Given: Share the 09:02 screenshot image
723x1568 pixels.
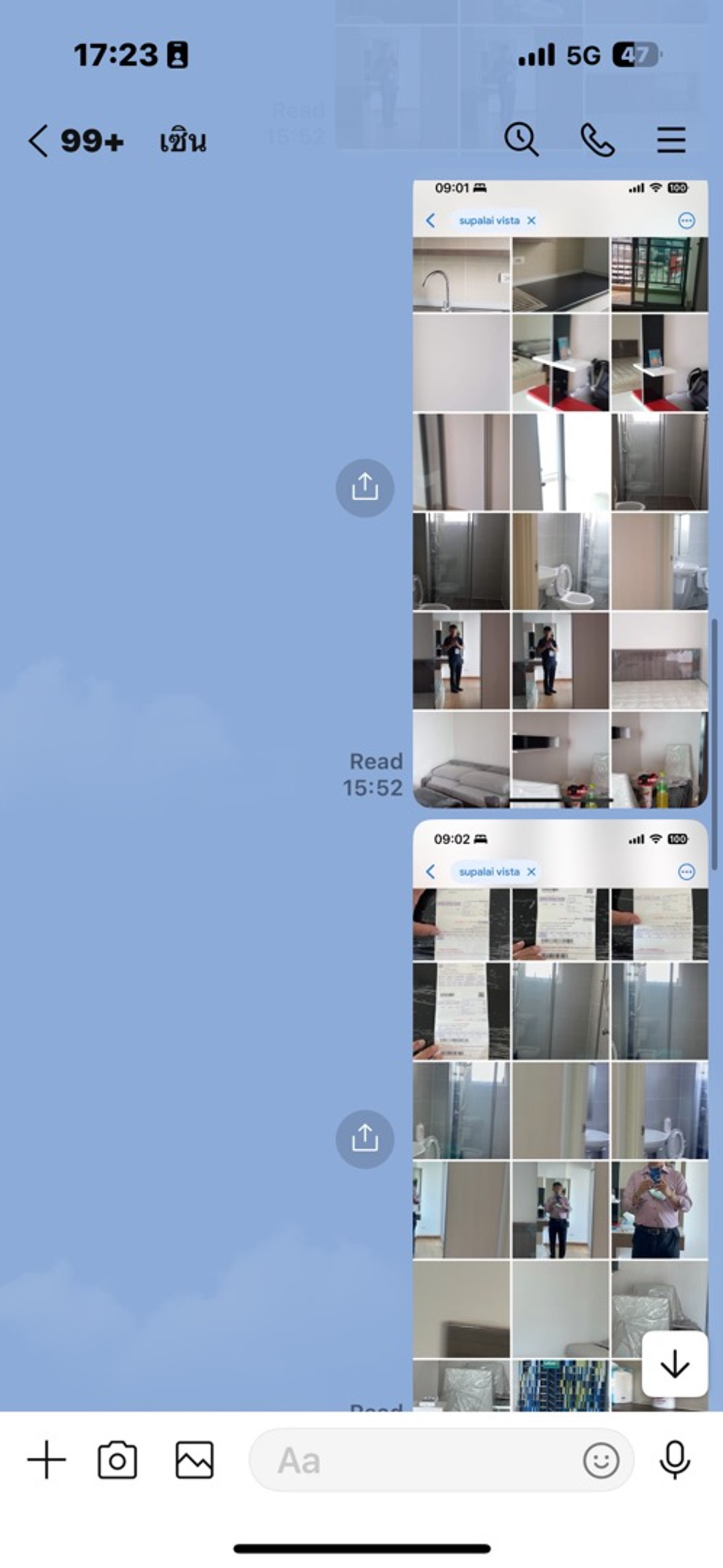Looking at the screenshot, I should point(365,1139).
